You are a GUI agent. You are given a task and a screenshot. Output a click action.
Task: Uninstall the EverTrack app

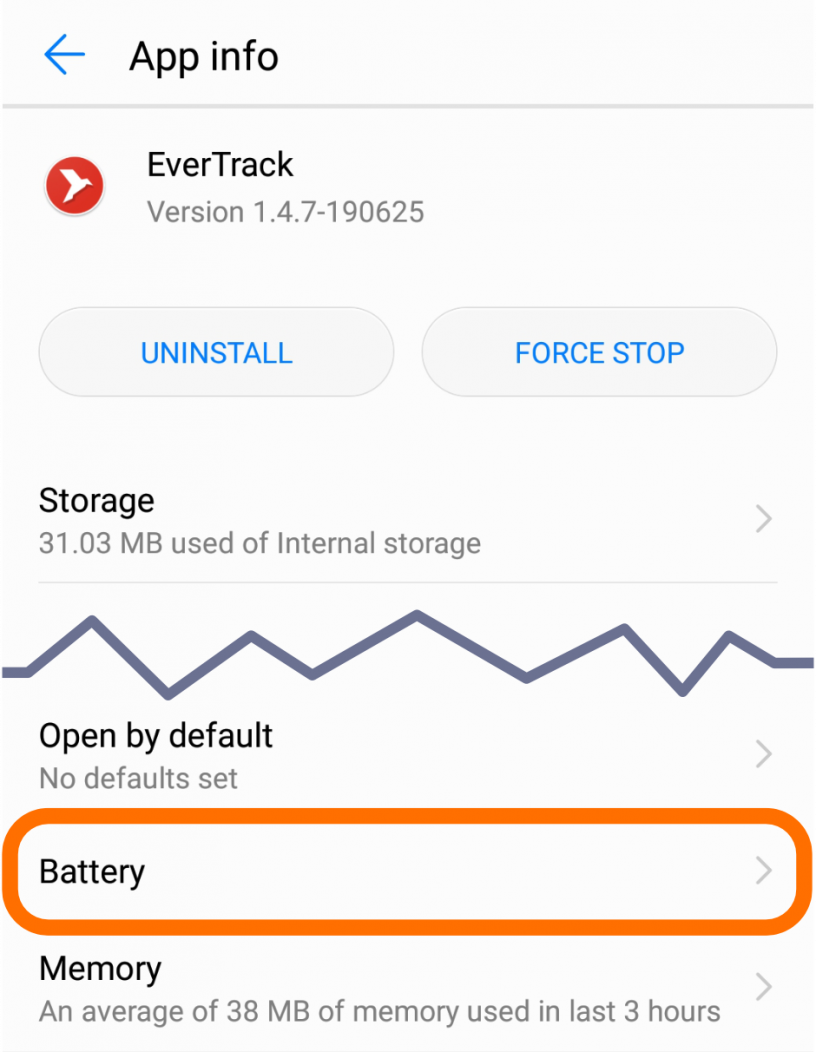click(216, 352)
